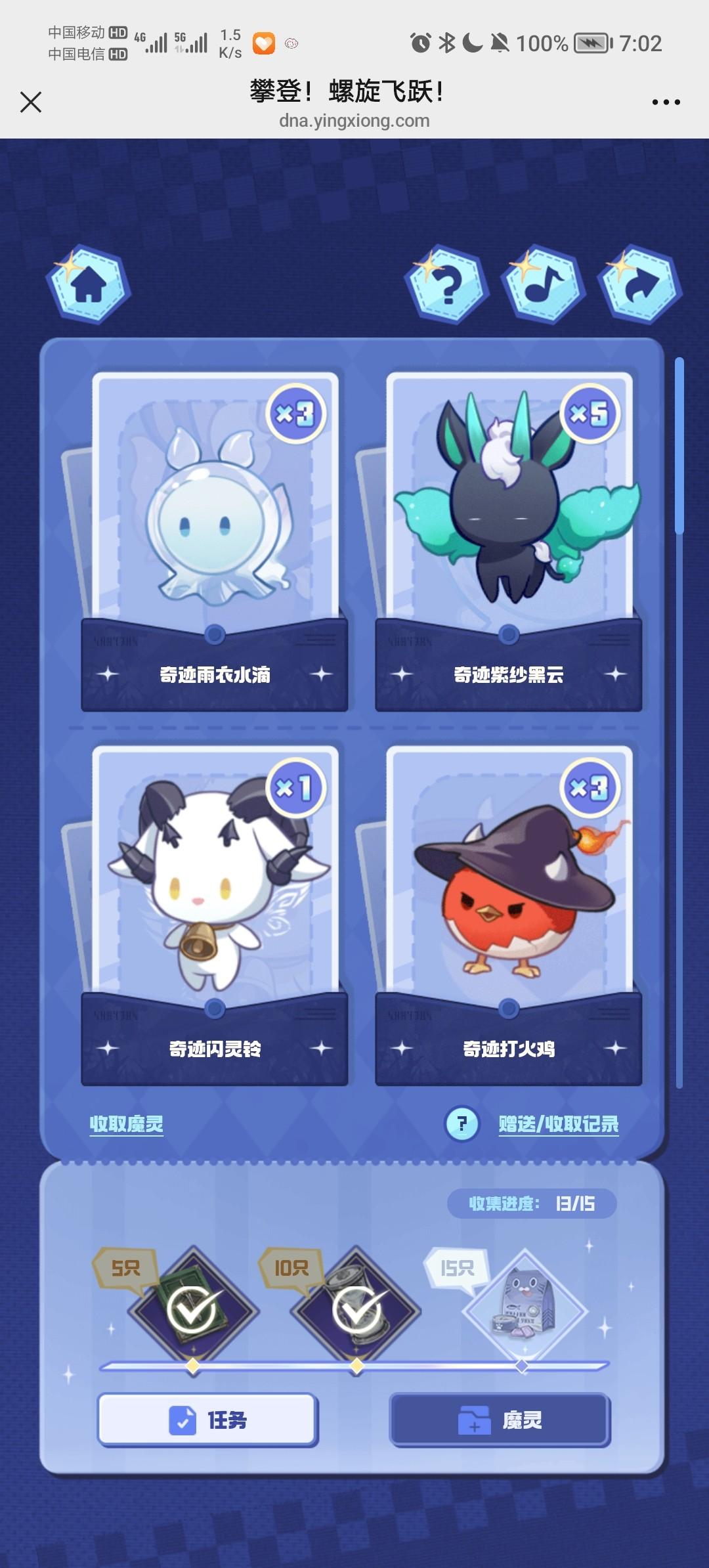This screenshot has width=709, height=1568.
Task: Open the 任务 button
Action: point(208,1420)
